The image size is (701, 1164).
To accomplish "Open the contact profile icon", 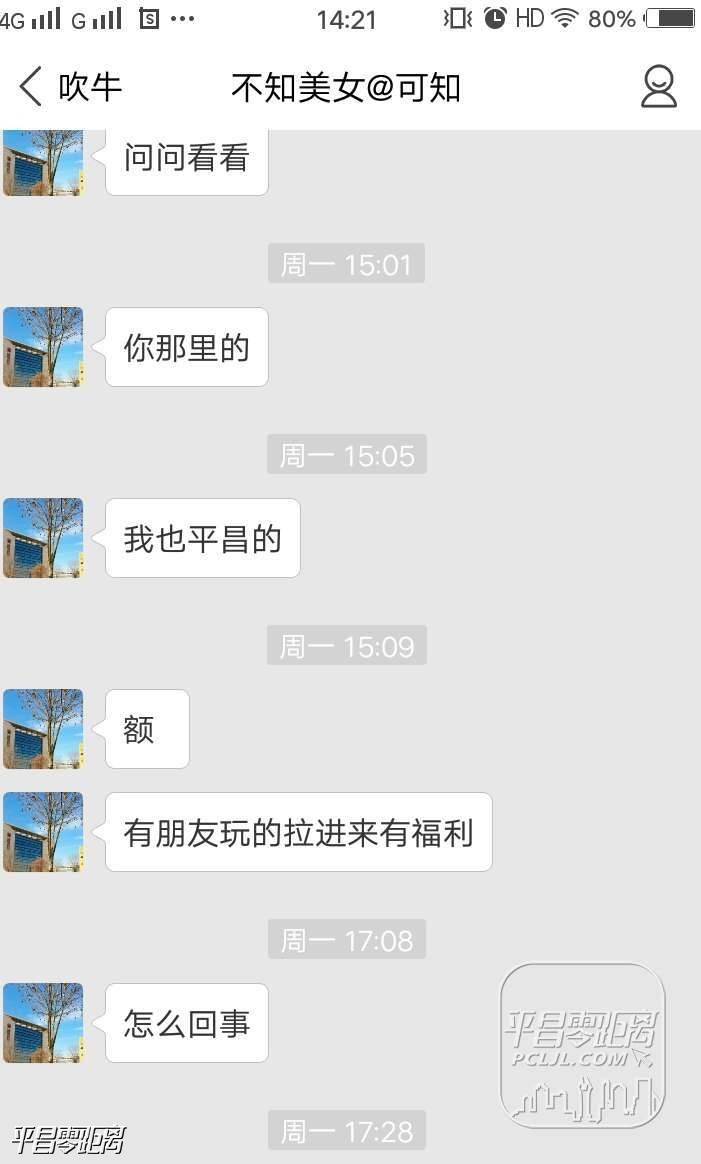I will (658, 87).
